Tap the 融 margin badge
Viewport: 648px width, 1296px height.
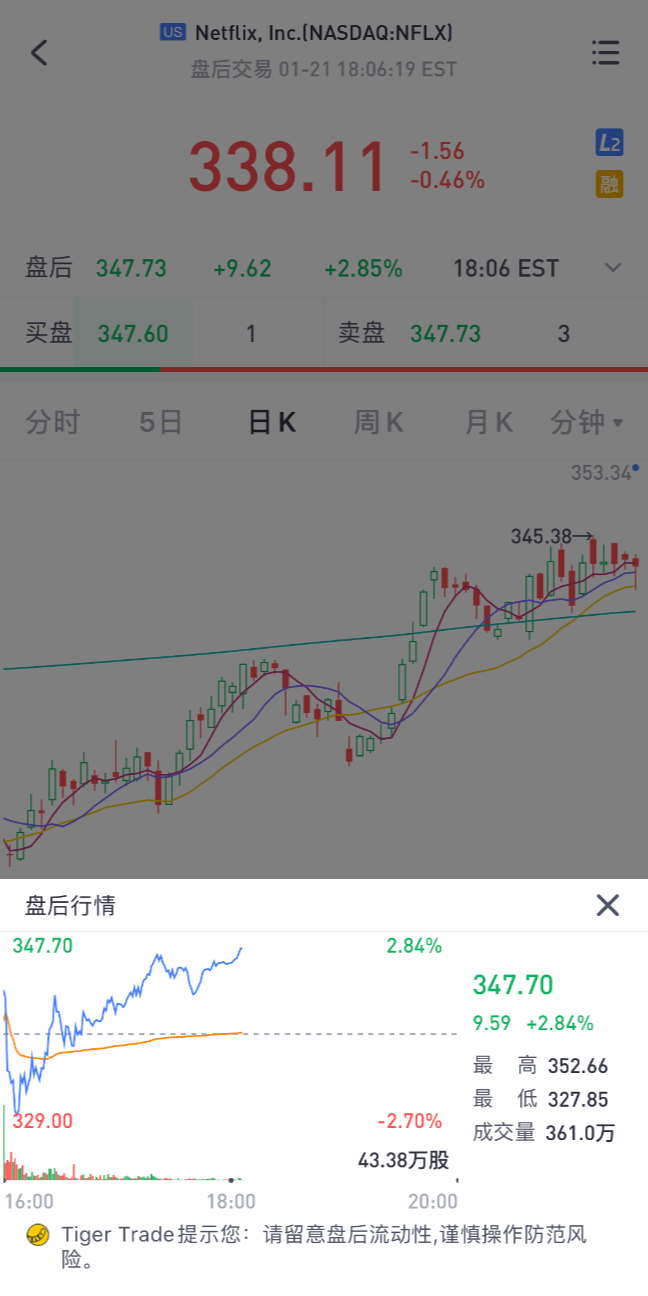click(x=609, y=183)
